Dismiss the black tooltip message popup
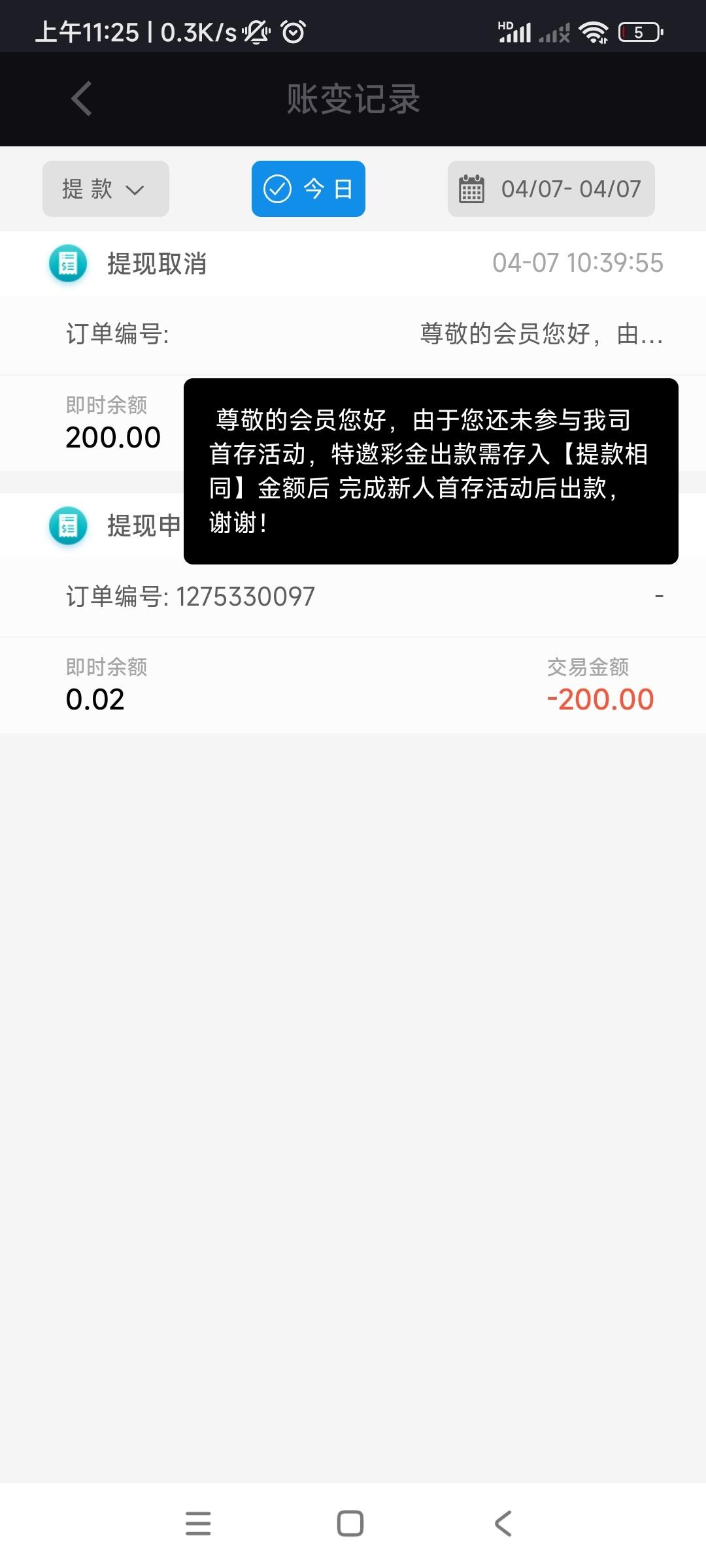The height and width of the screenshot is (1568, 706). click(431, 470)
